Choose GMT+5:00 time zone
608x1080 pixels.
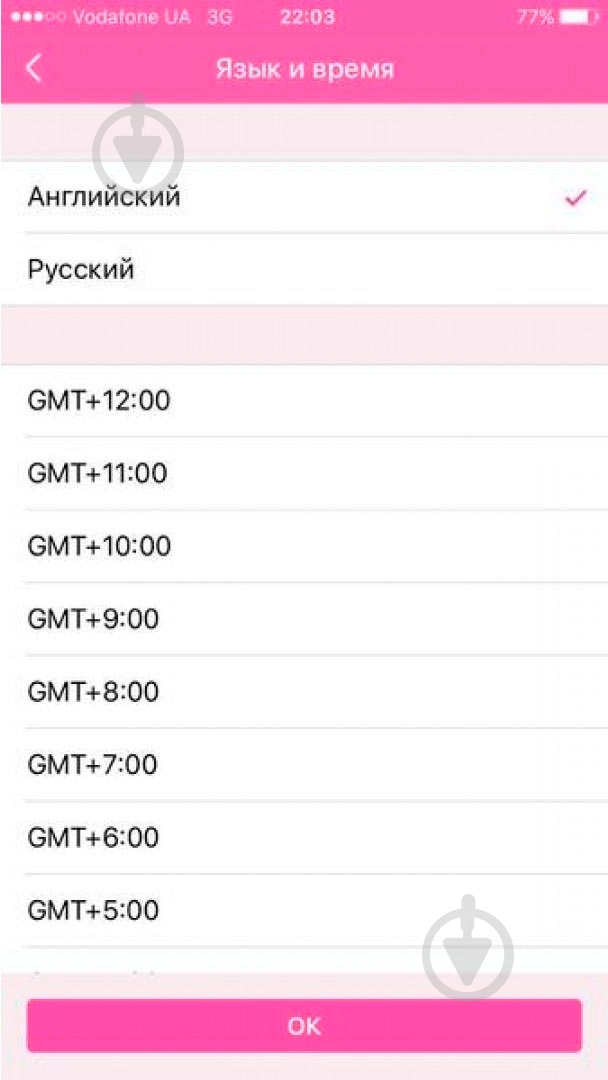click(304, 910)
